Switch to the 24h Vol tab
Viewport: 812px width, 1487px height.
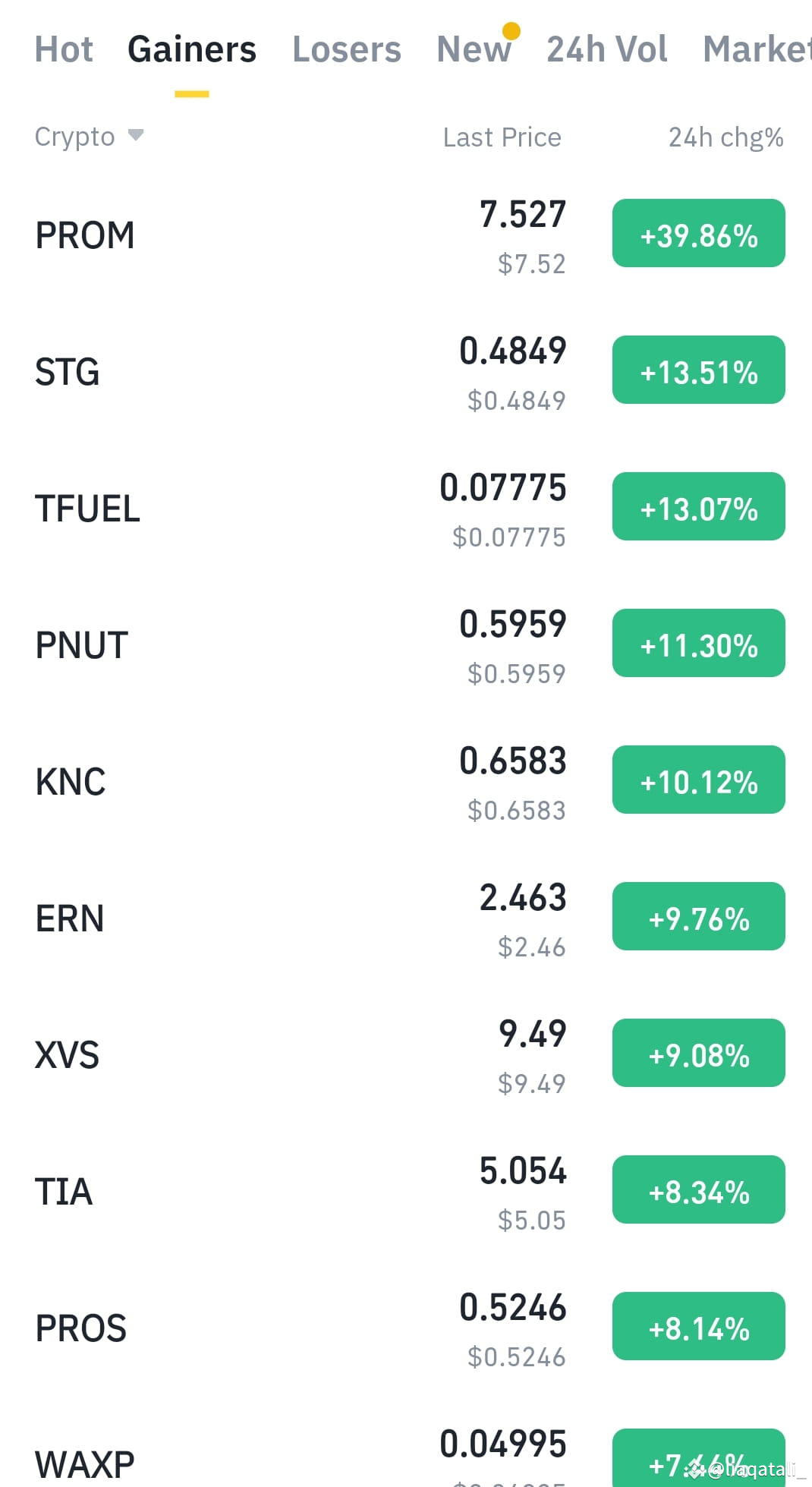coord(607,50)
